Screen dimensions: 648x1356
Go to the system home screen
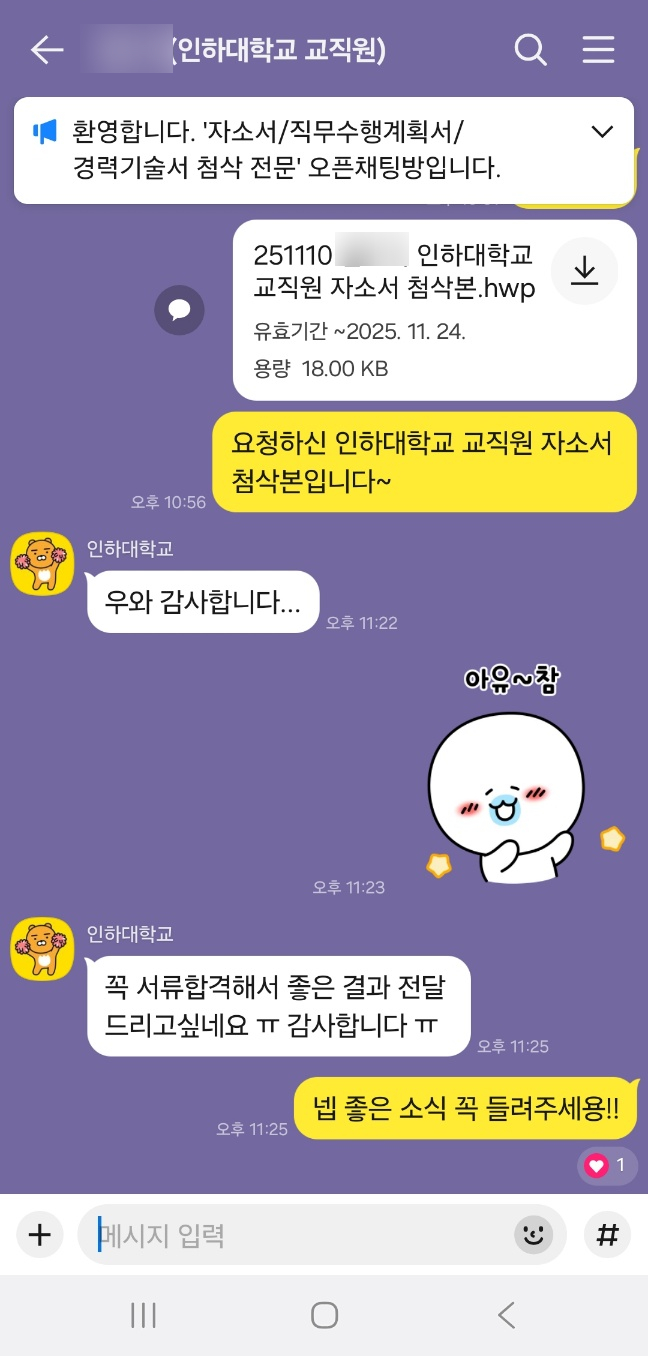pos(324,1315)
